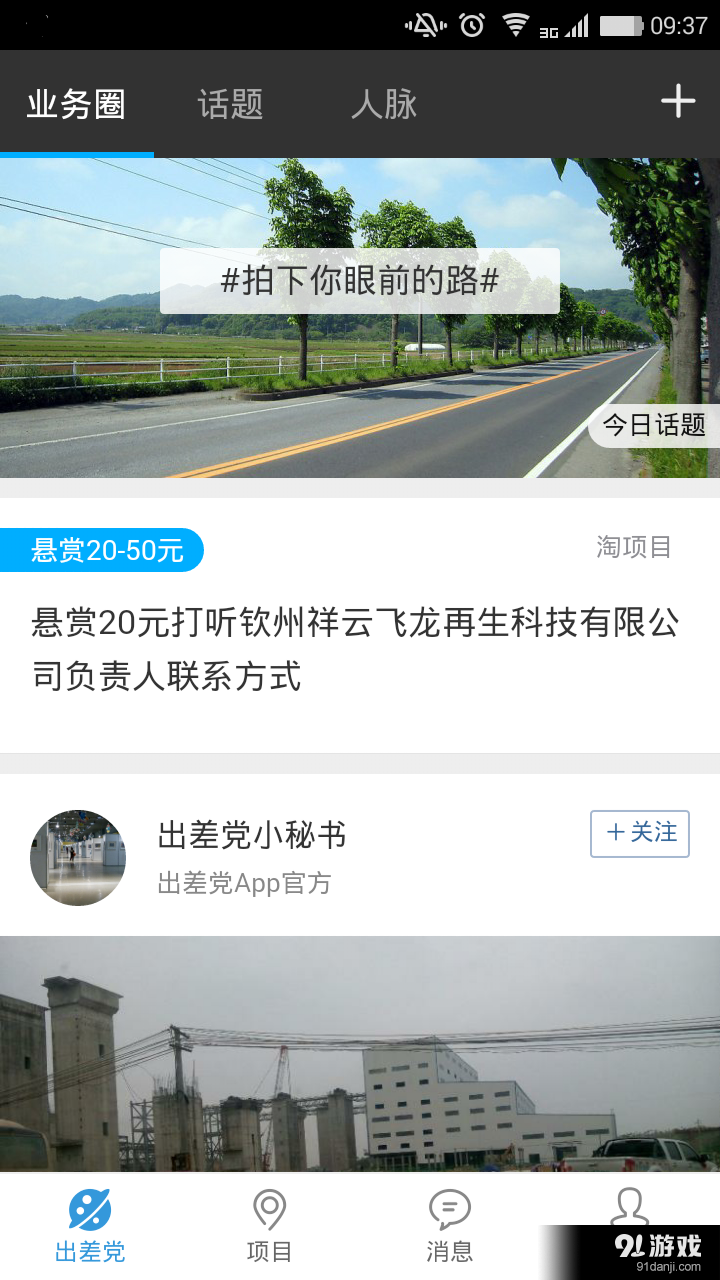Expand the 今日话题 label on the banner
720x1280 pixels.
pyautogui.click(x=654, y=424)
